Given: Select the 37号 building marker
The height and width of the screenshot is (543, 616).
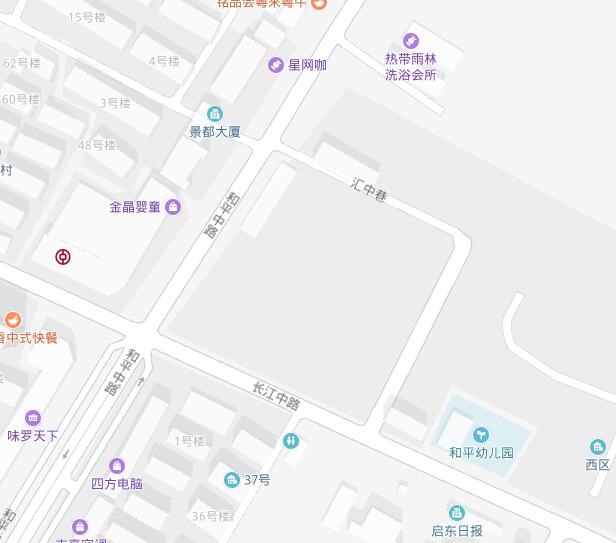Looking at the screenshot, I should pos(232,480).
